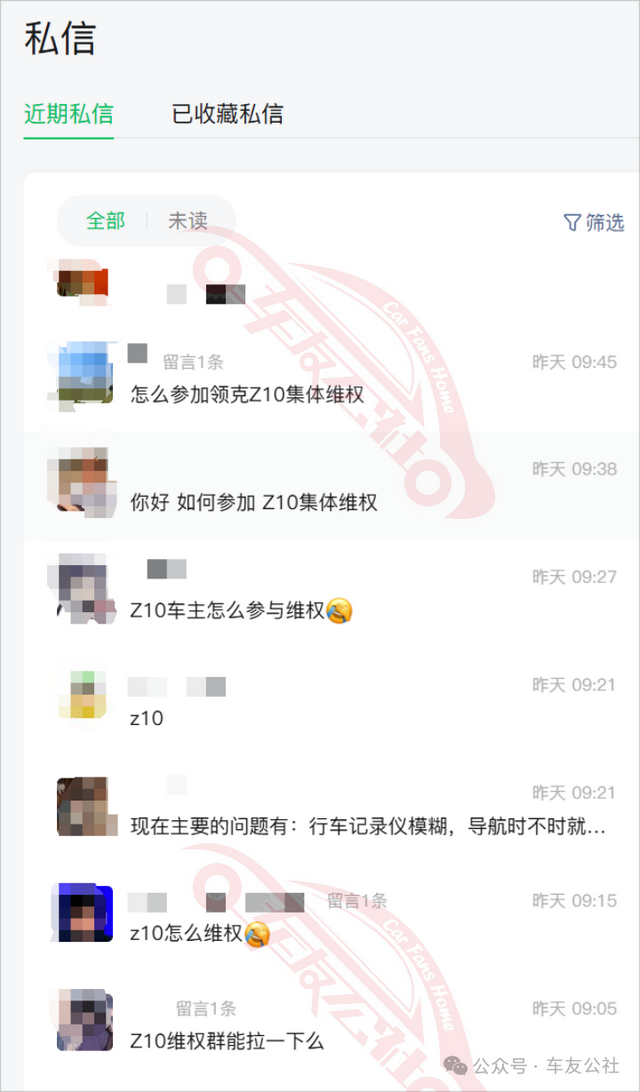Open the 已收藏私信 tab
The image size is (640, 1092).
[x=227, y=114]
